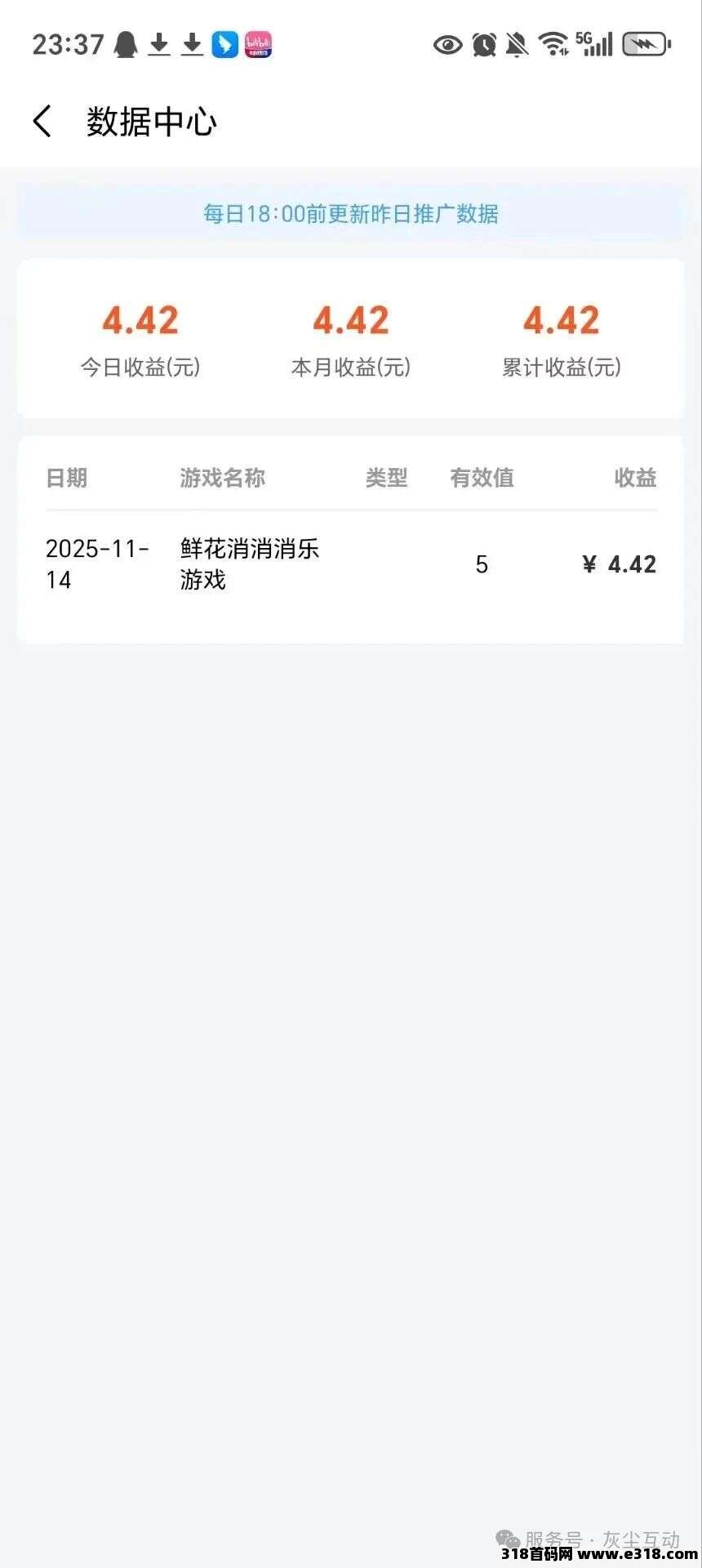Tap the update notice banner about 18:00
Screen dimensions: 702x1568
pos(351,214)
